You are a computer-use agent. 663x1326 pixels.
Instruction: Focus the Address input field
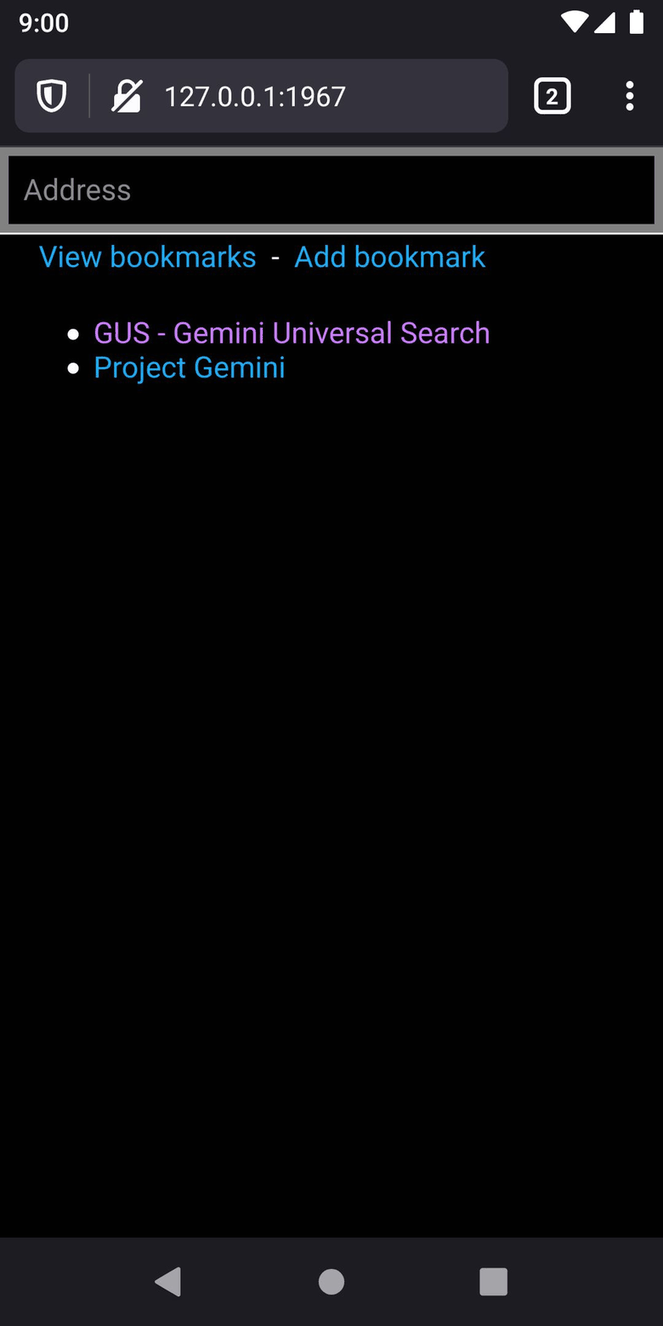331,190
